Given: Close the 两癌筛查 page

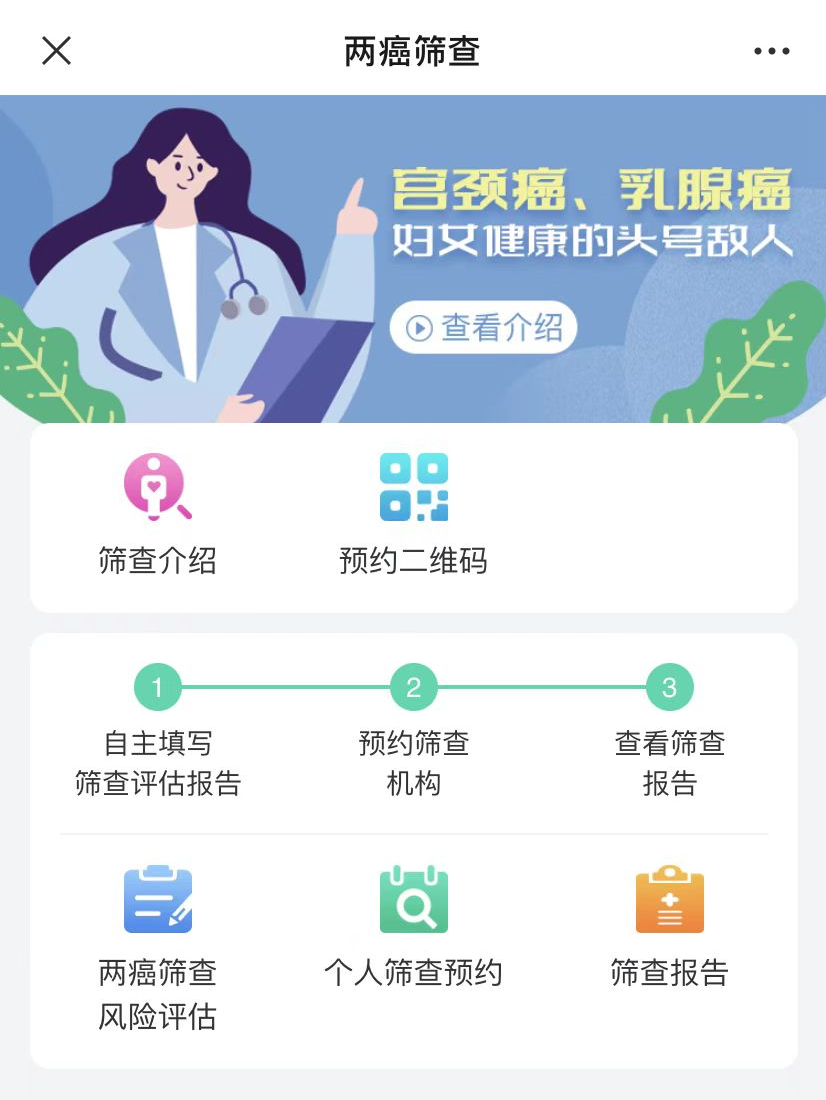Looking at the screenshot, I should [x=56, y=50].
